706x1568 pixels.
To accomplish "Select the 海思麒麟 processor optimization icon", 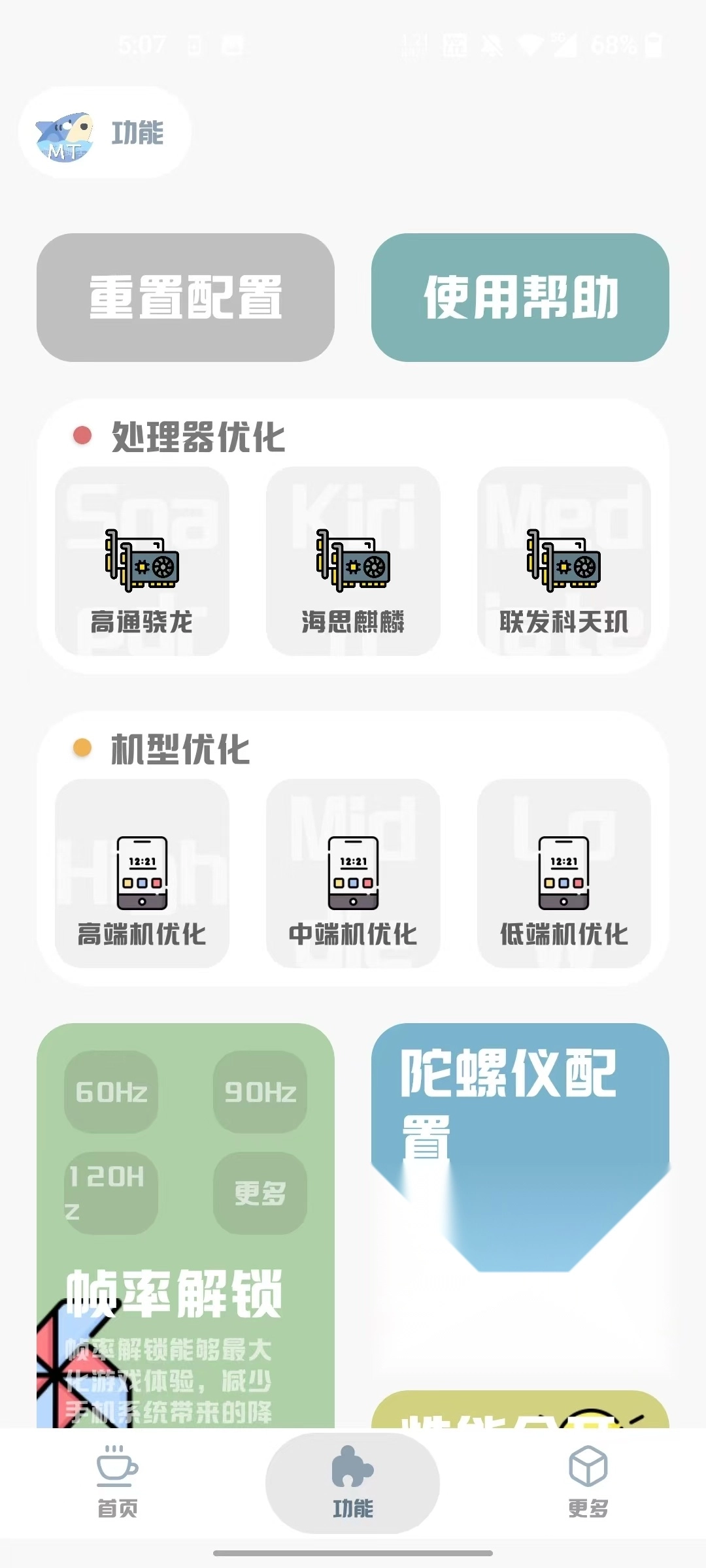I will [353, 562].
